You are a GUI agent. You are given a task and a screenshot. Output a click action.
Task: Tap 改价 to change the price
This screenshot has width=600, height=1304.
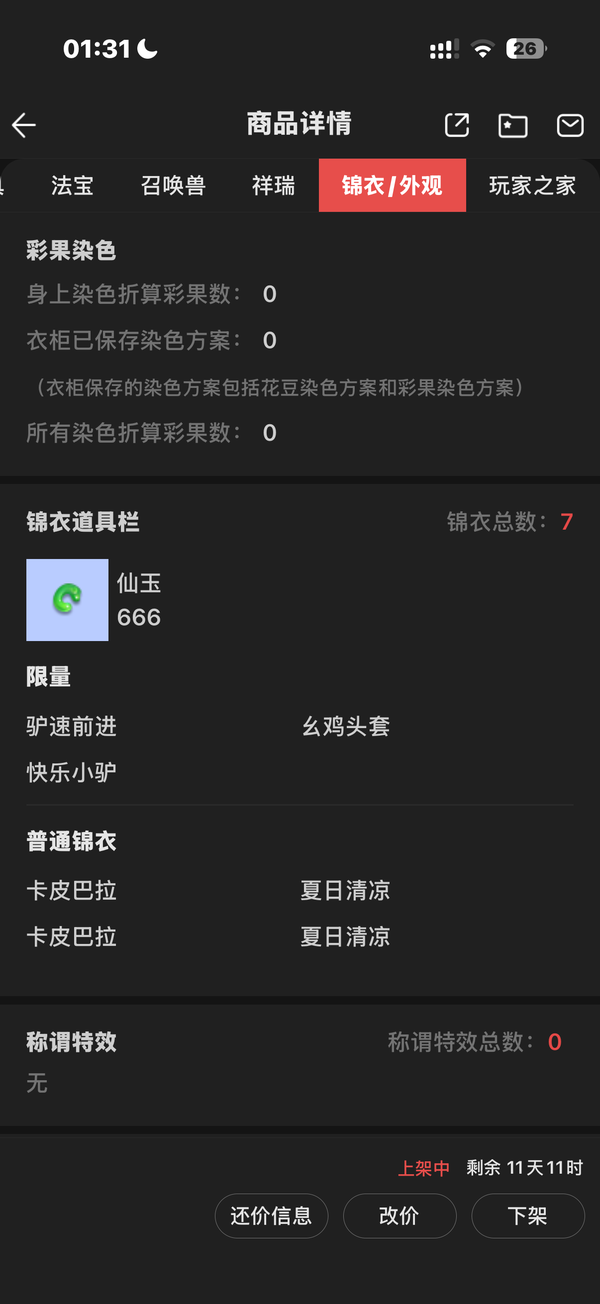point(399,1216)
